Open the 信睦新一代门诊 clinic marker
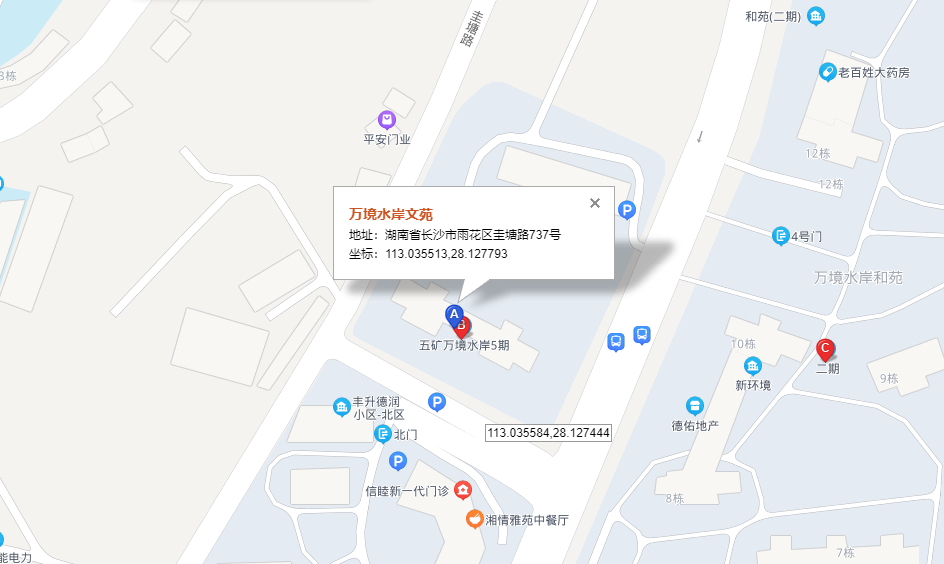The image size is (944, 564). pos(463,490)
